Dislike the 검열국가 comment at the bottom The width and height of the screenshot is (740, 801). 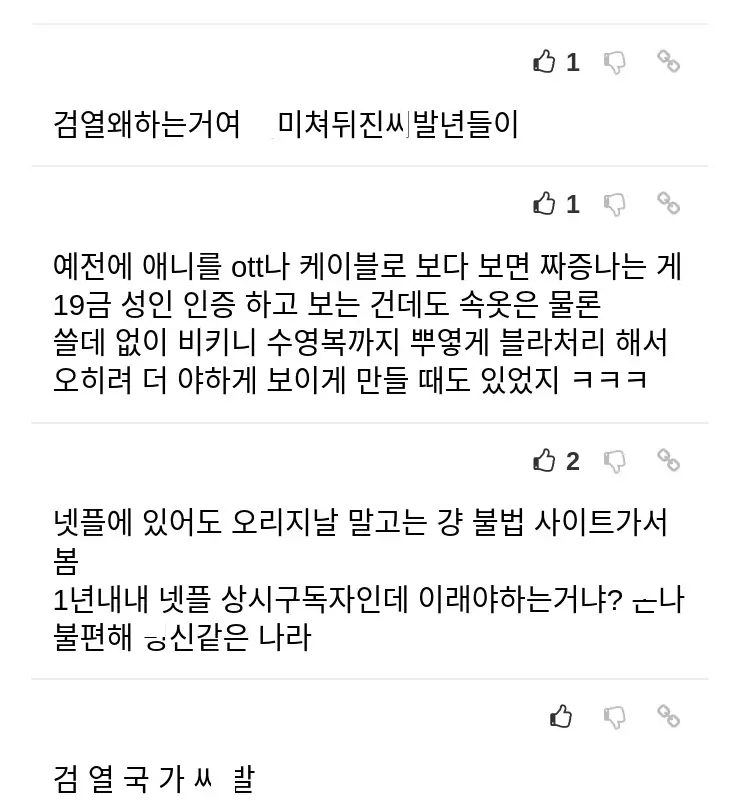pyautogui.click(x=615, y=717)
